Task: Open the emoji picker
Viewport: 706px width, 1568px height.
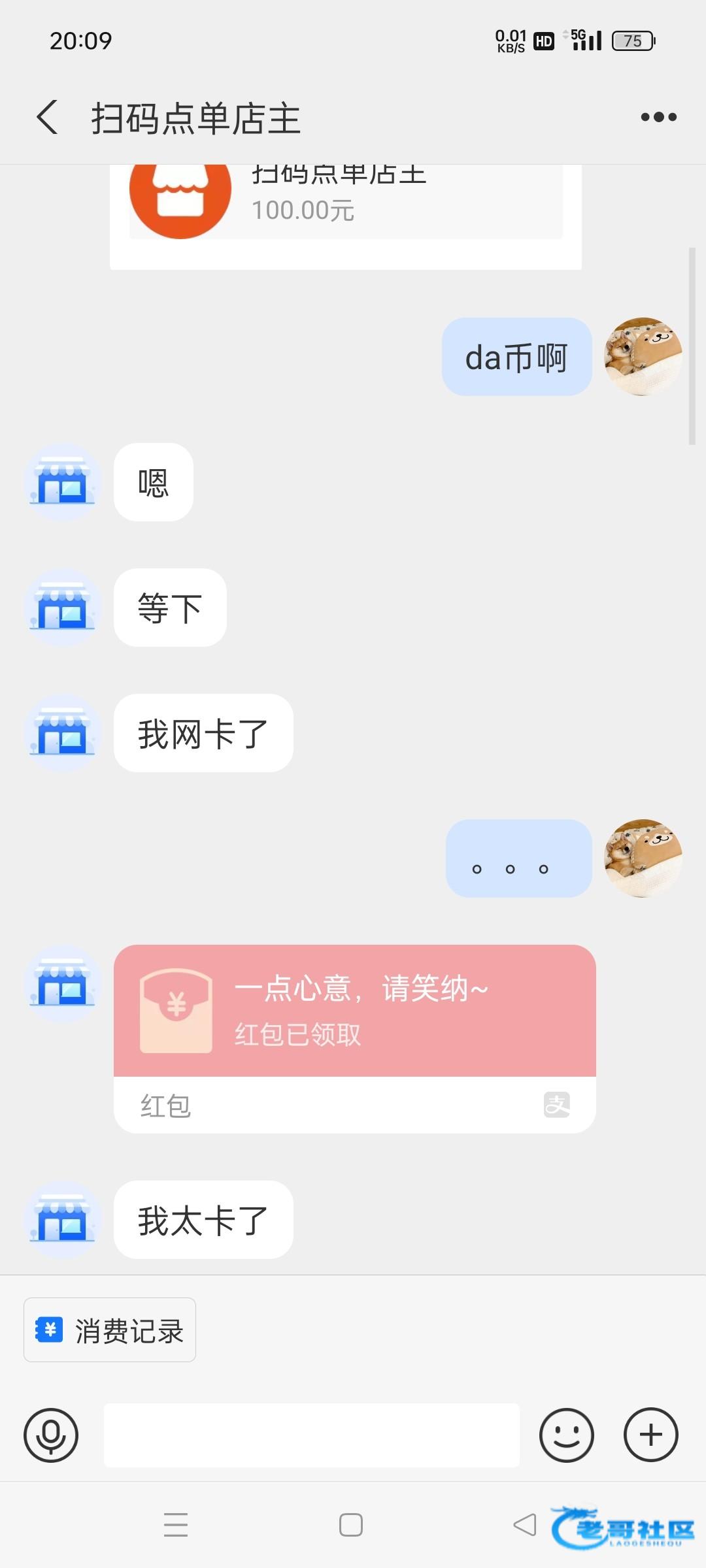Action: pos(566,1435)
